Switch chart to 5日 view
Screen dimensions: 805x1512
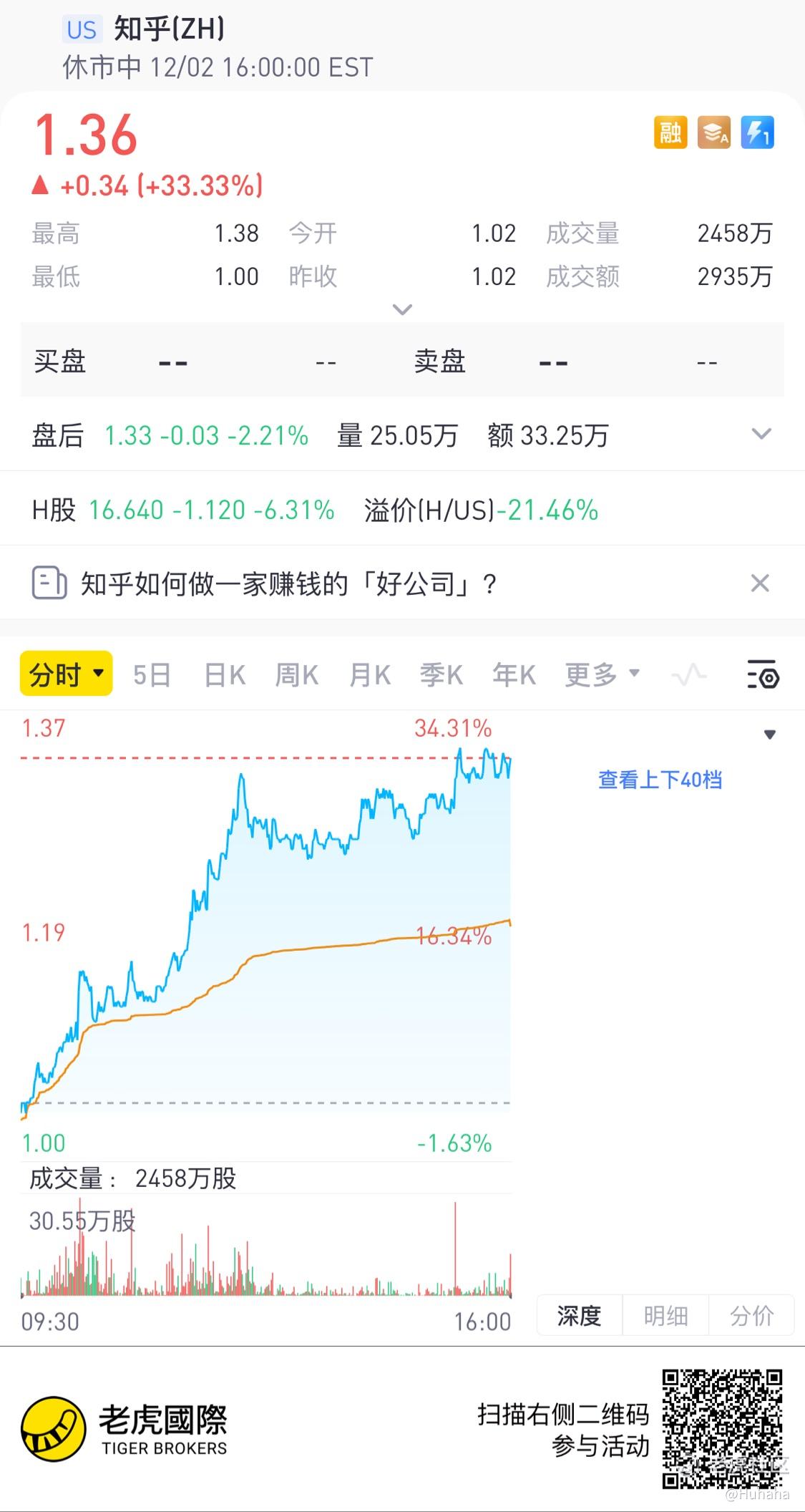pos(152,674)
